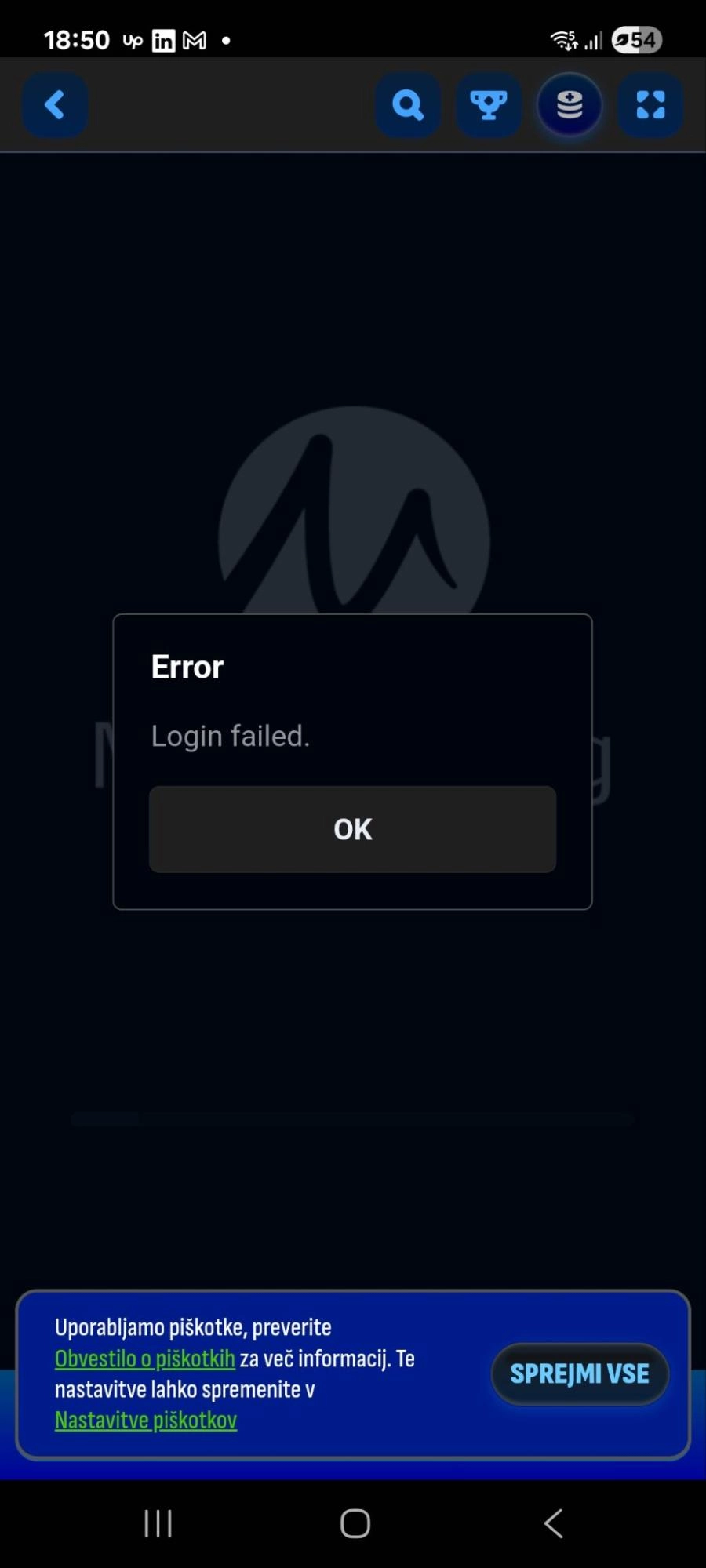The image size is (706, 1568).
Task: Enter fullscreen mode
Action: [x=650, y=104]
